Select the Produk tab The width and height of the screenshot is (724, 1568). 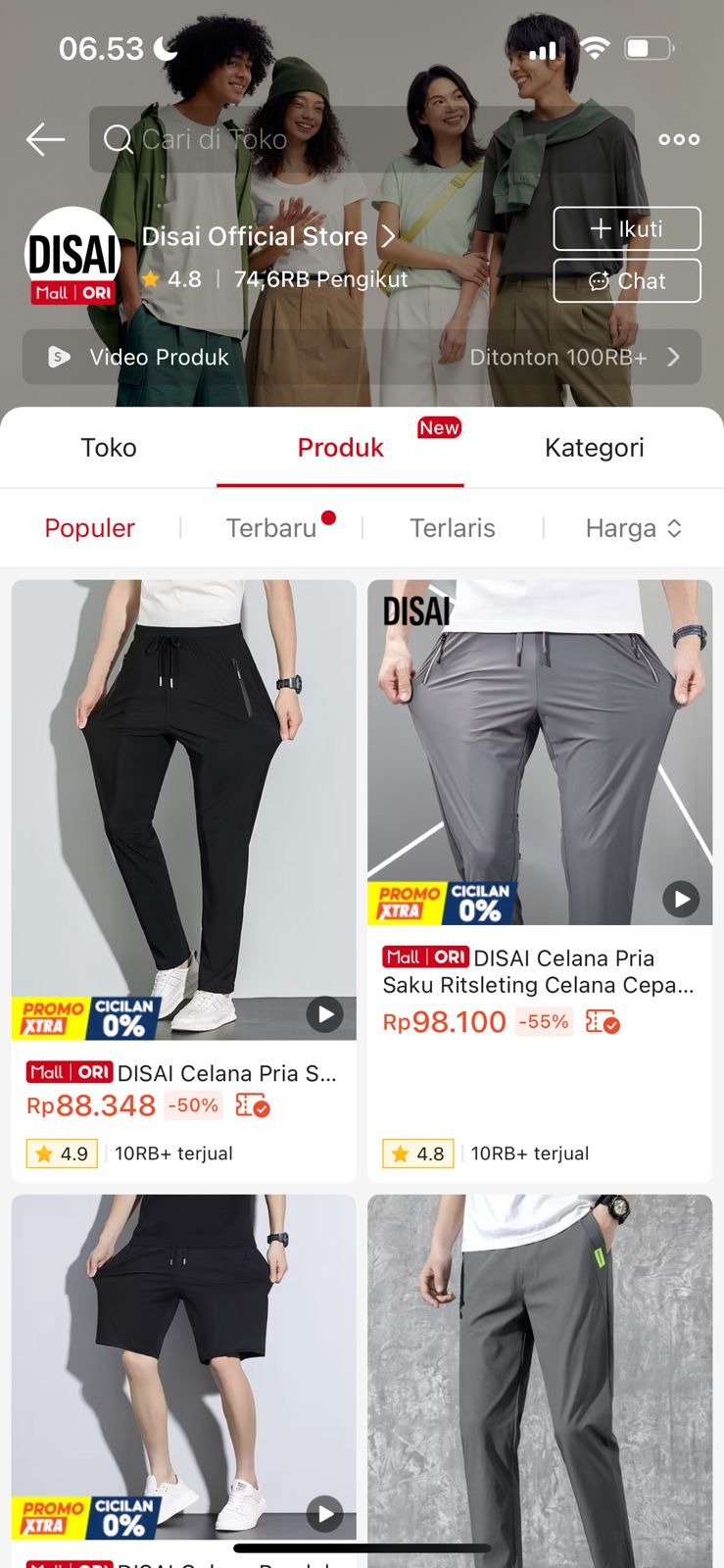[340, 448]
